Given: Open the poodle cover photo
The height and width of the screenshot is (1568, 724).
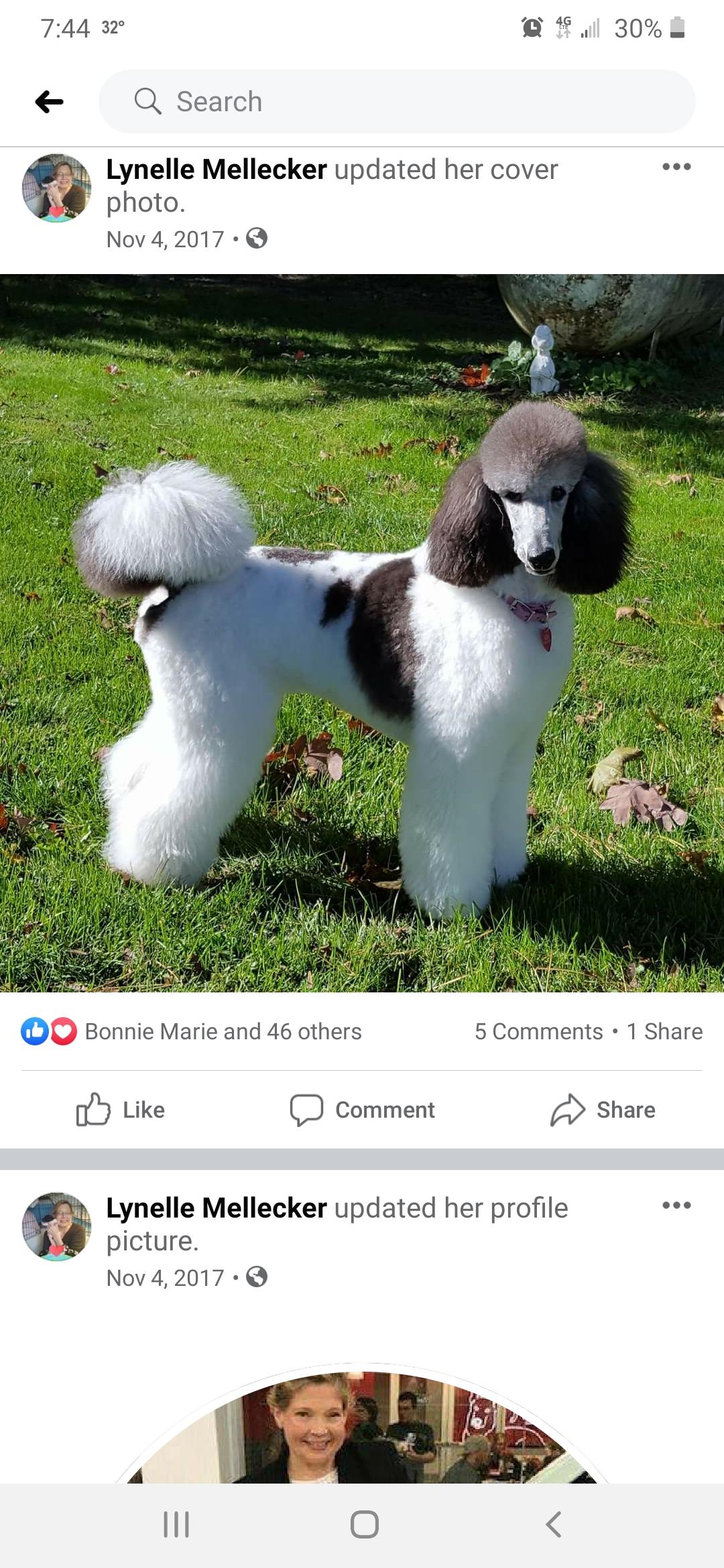Looking at the screenshot, I should click(x=362, y=633).
